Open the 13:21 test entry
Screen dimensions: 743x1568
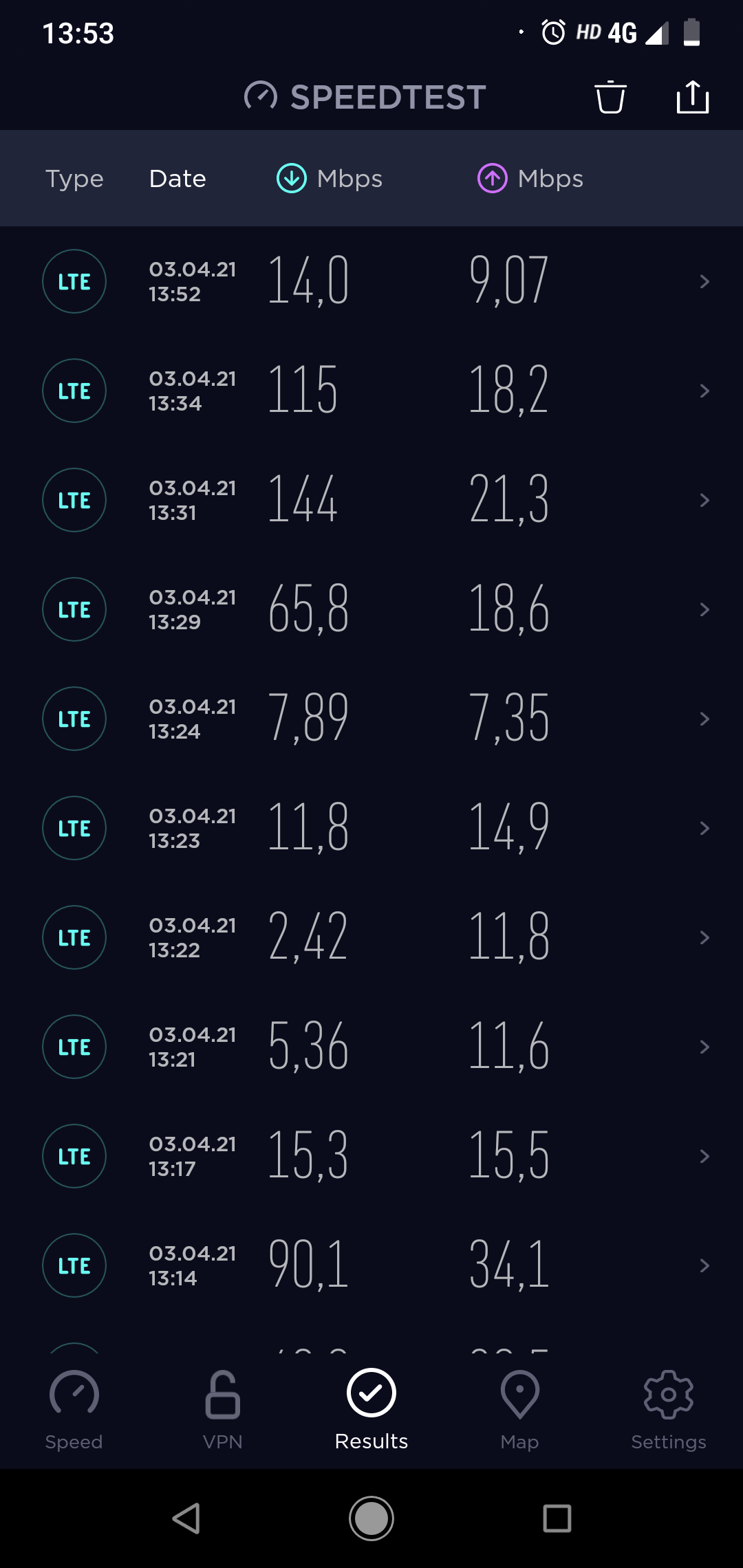tap(371, 1047)
